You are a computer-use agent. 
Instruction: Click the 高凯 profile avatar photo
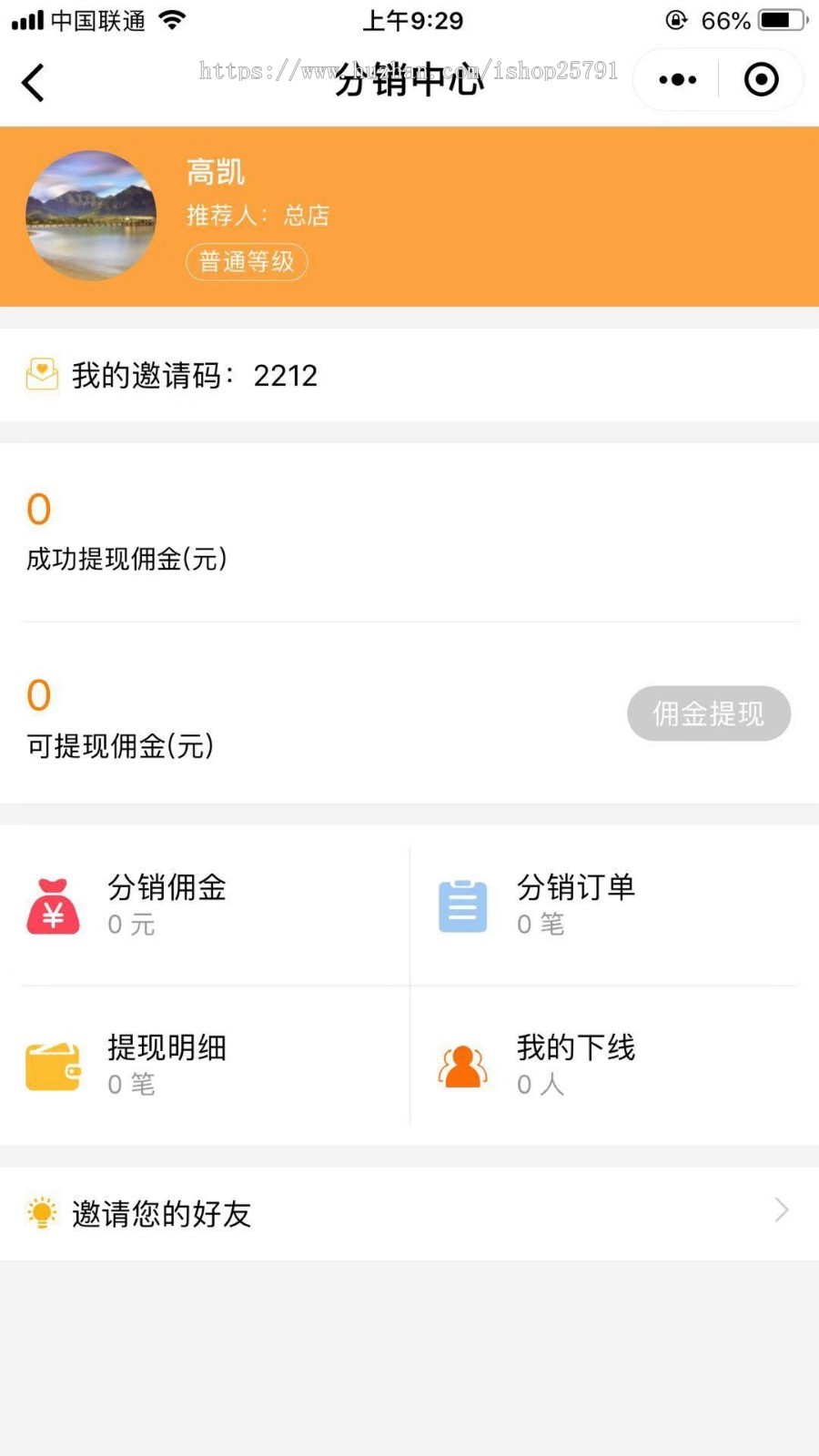91,216
